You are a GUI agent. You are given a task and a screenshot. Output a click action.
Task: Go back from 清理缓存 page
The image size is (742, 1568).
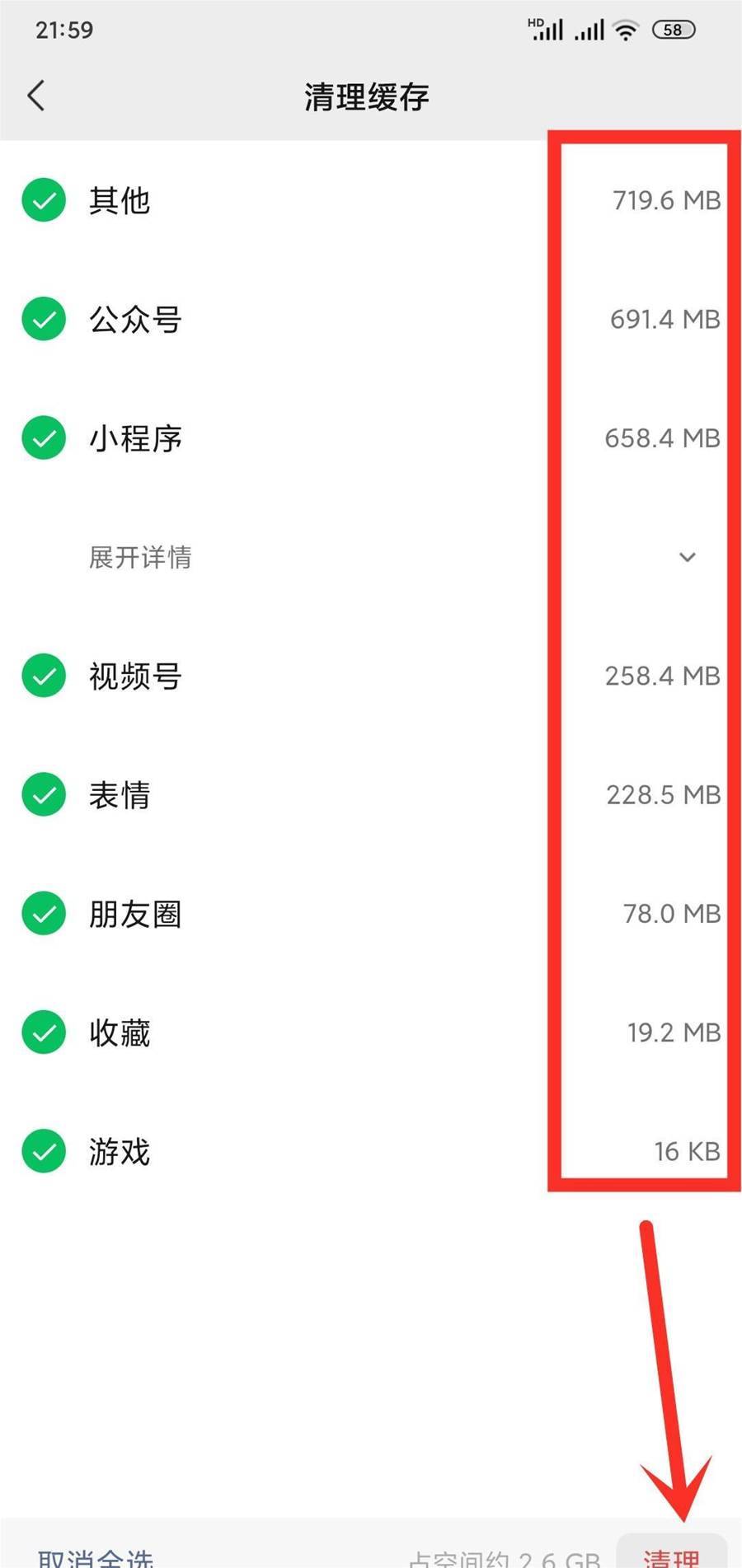click(36, 96)
